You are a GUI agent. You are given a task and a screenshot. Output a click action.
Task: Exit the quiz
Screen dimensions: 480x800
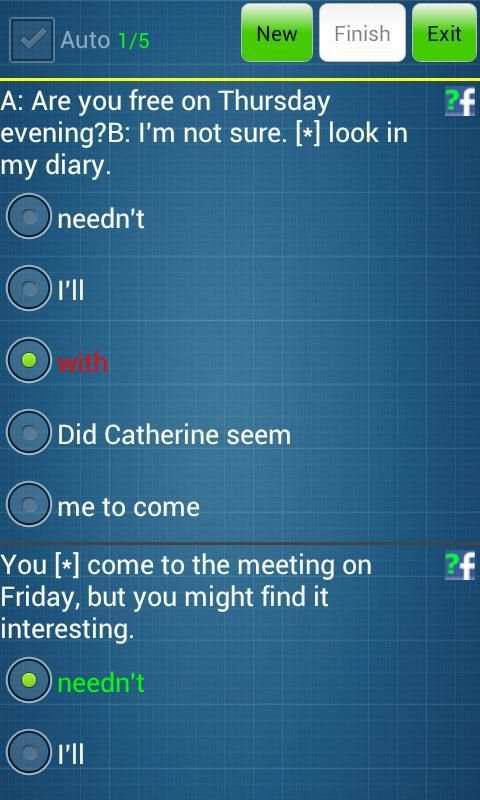444,33
